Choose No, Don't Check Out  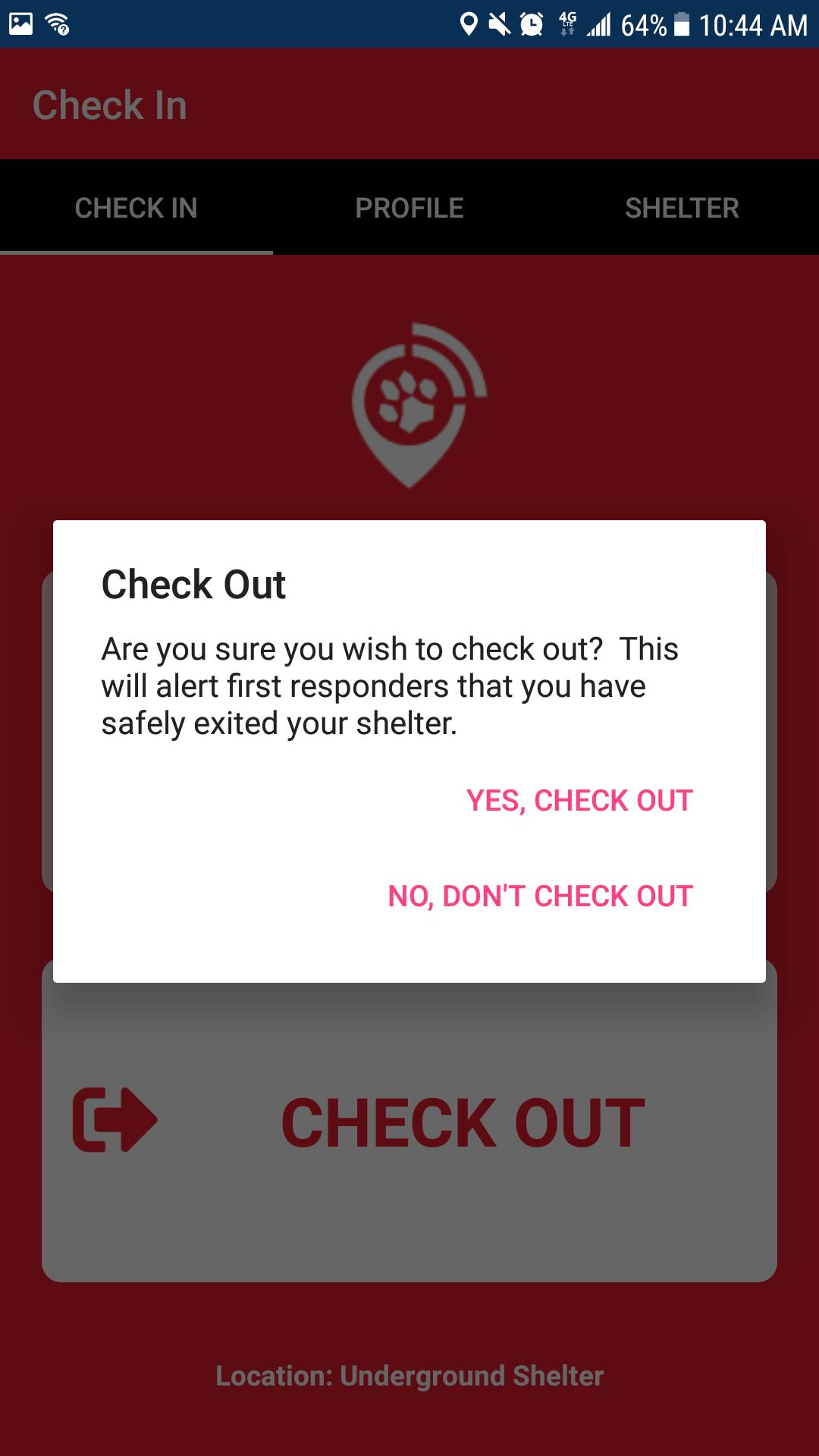pos(540,896)
